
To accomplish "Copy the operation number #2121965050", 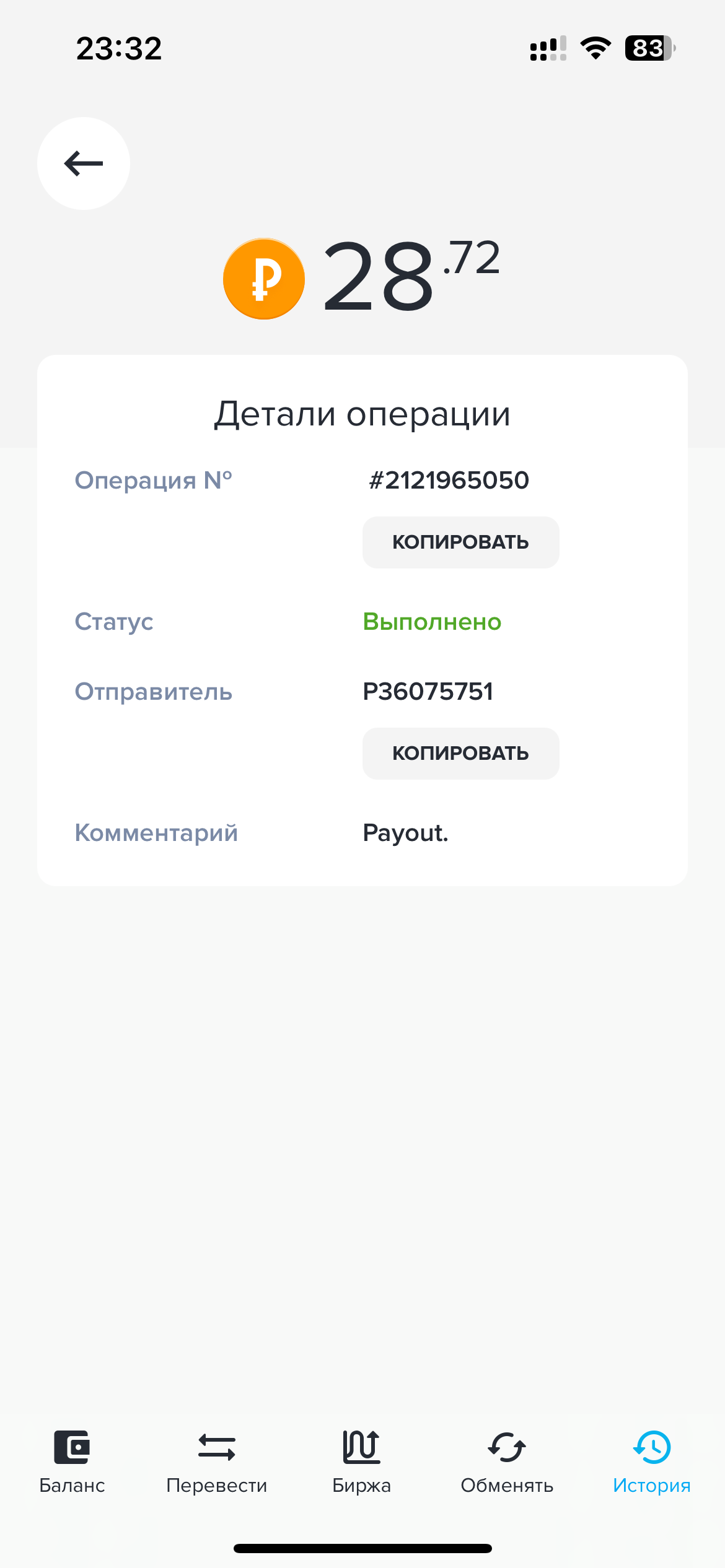I will click(460, 542).
